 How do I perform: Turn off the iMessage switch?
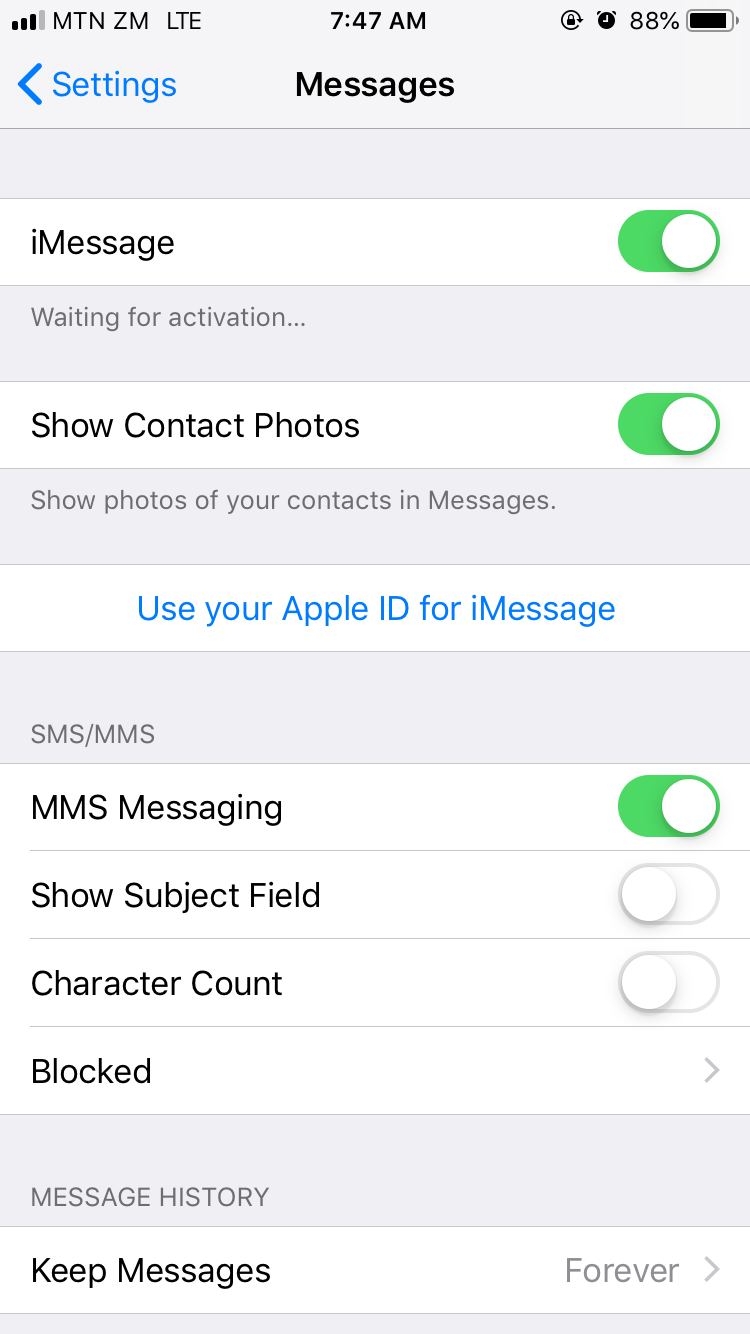[668, 242]
